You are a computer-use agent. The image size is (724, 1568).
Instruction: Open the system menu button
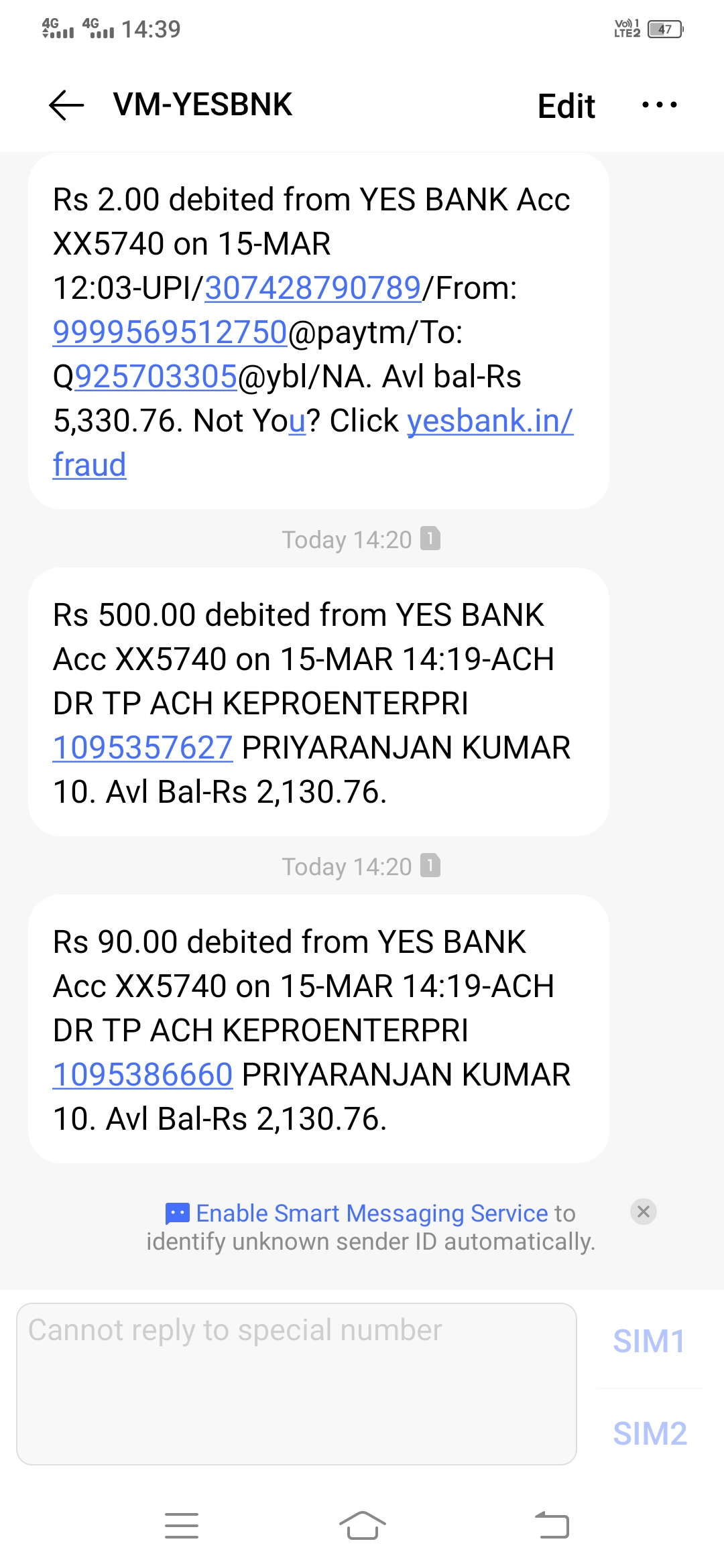tap(182, 1526)
